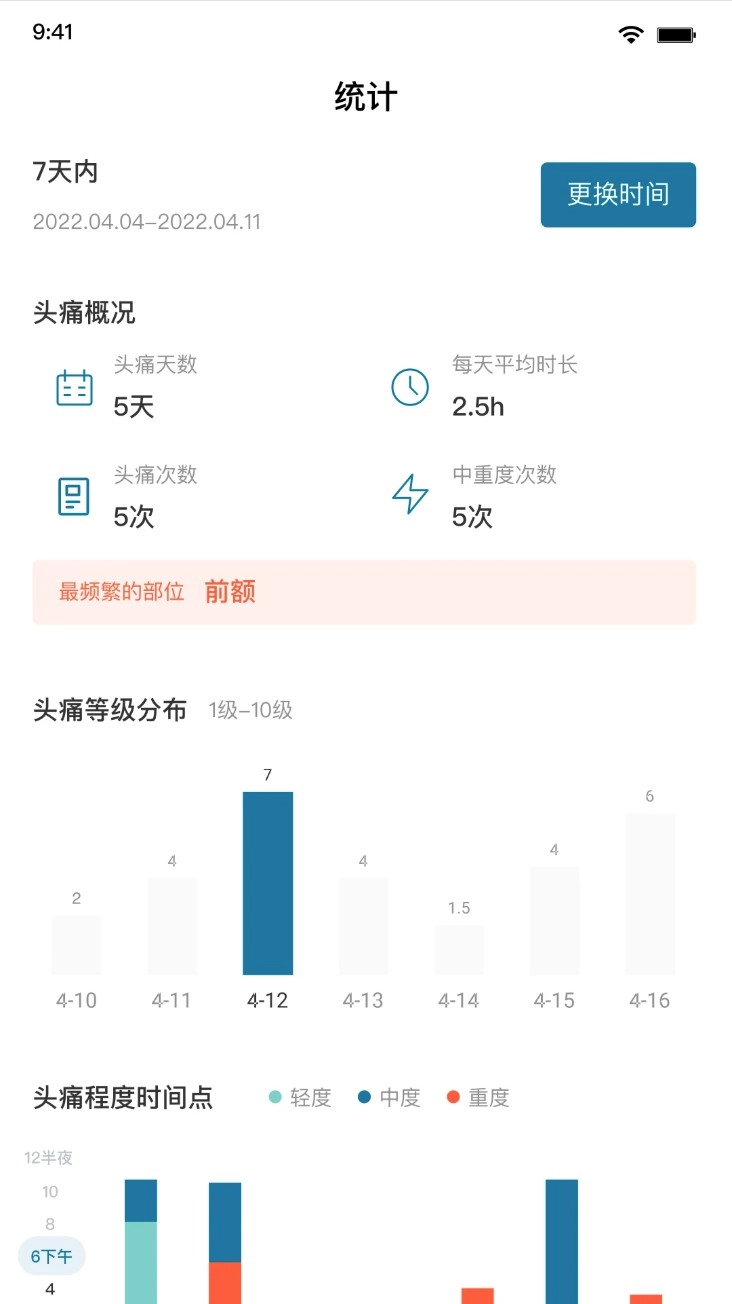Click the 头痛等级分布 section header
The image size is (732, 1304).
tap(110, 708)
